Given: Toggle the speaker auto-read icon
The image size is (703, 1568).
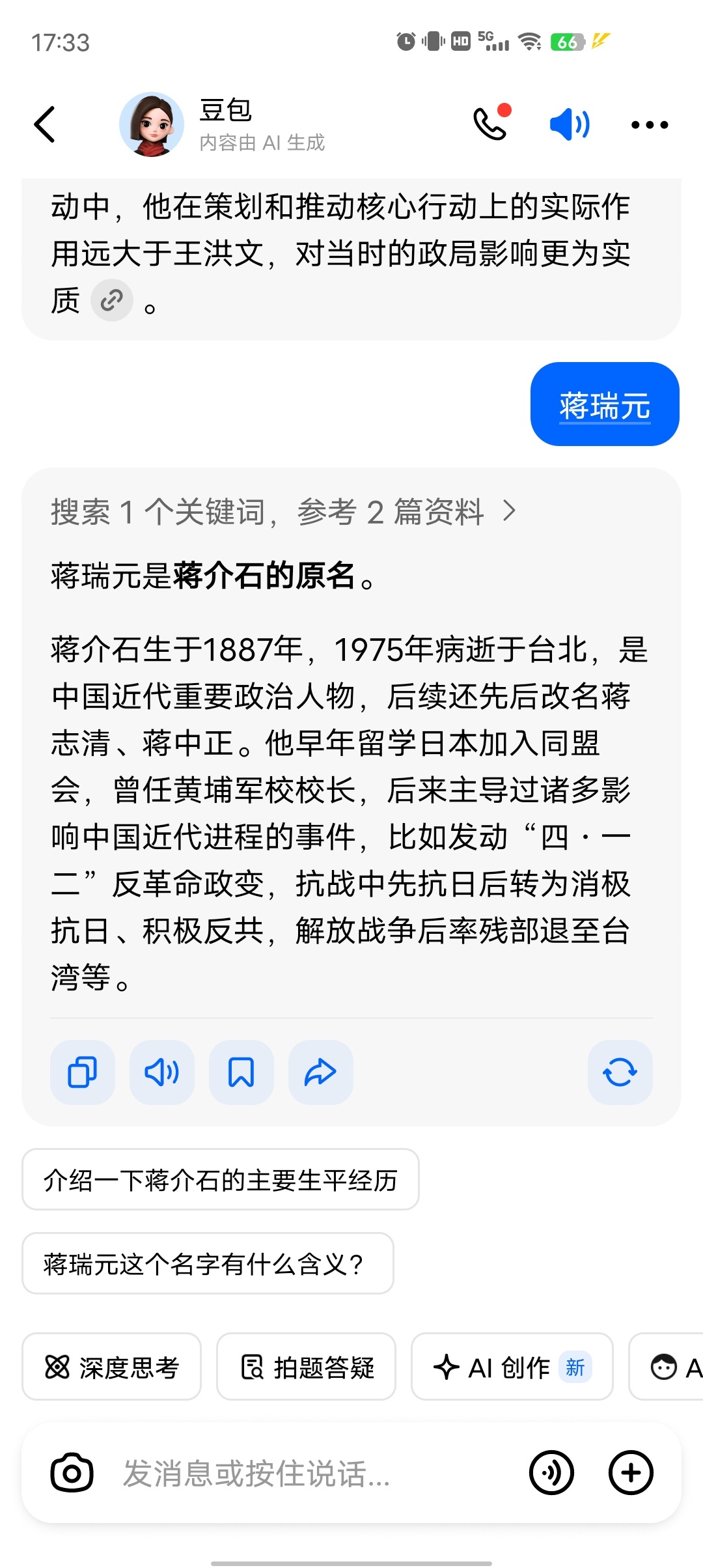Looking at the screenshot, I should (x=570, y=124).
